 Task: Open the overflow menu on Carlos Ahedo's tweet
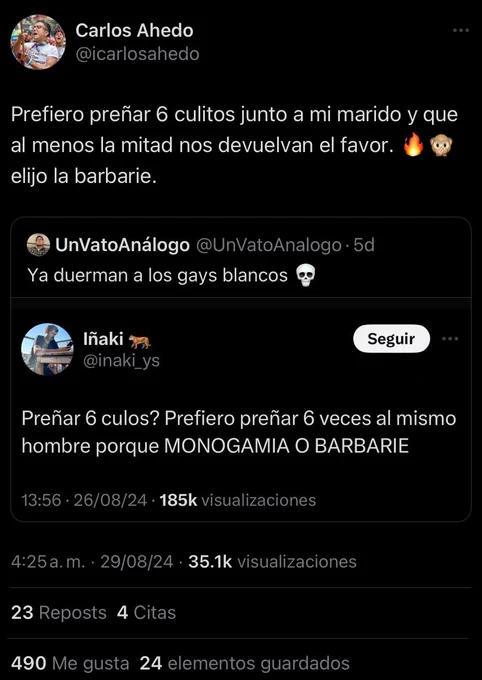pos(461,30)
